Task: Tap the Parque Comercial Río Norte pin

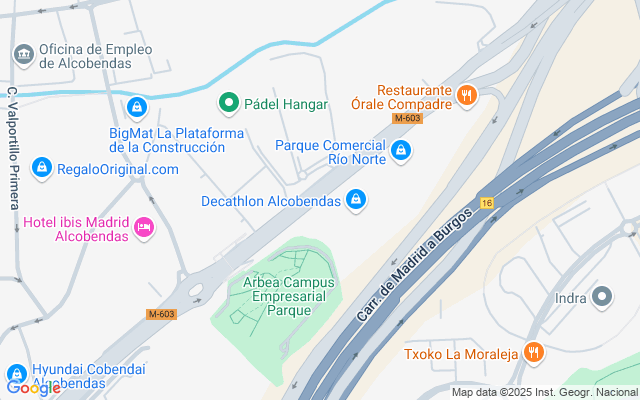Action: tap(400, 152)
